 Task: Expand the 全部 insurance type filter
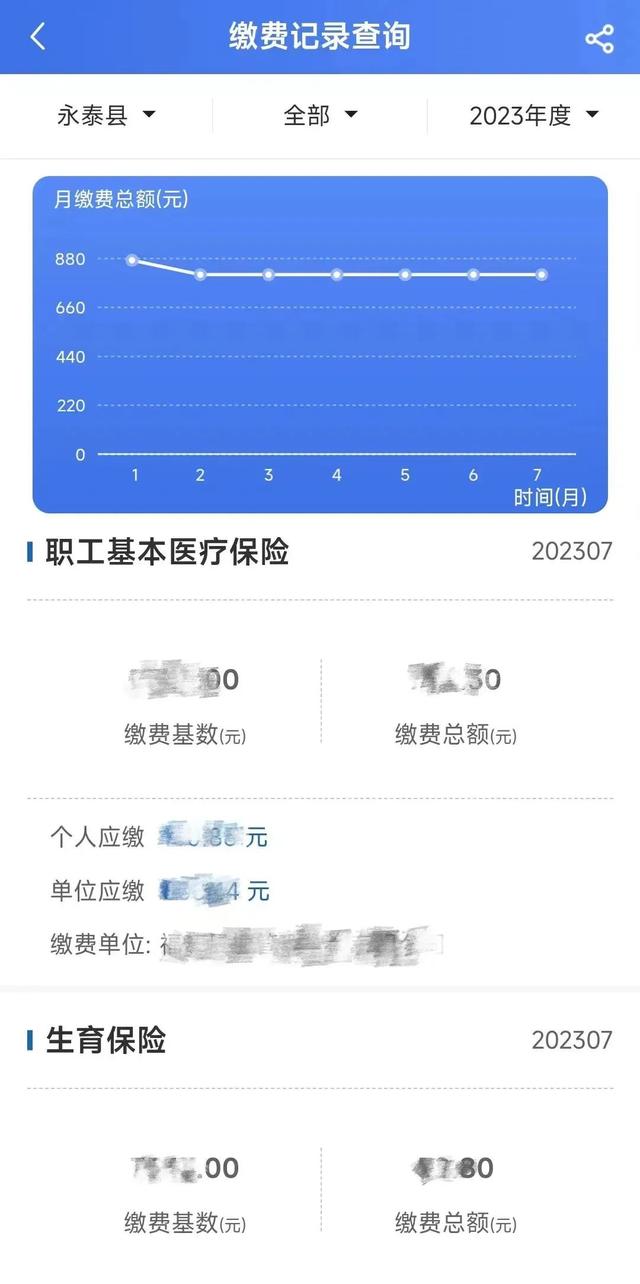[x=320, y=116]
